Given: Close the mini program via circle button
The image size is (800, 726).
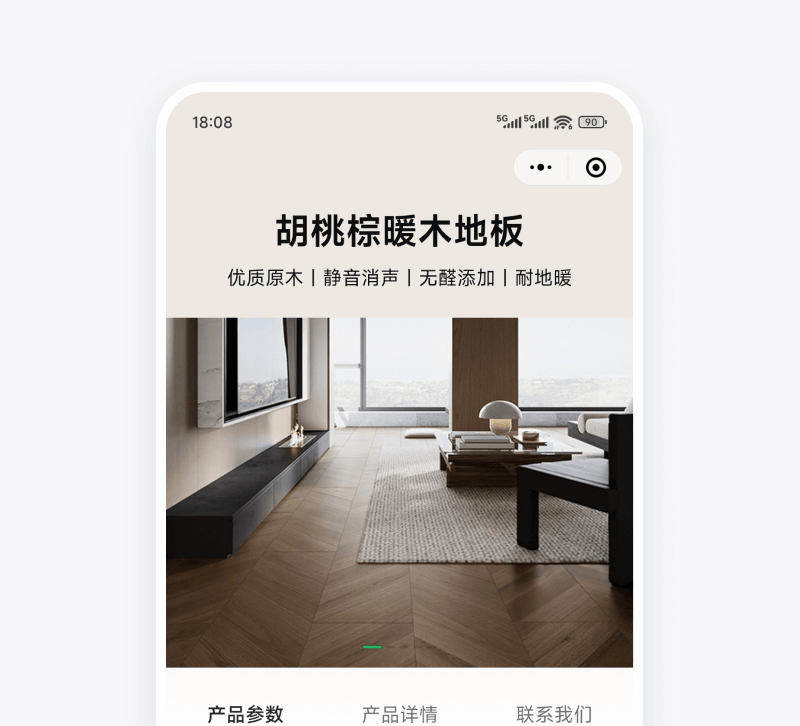Looking at the screenshot, I should [596, 168].
